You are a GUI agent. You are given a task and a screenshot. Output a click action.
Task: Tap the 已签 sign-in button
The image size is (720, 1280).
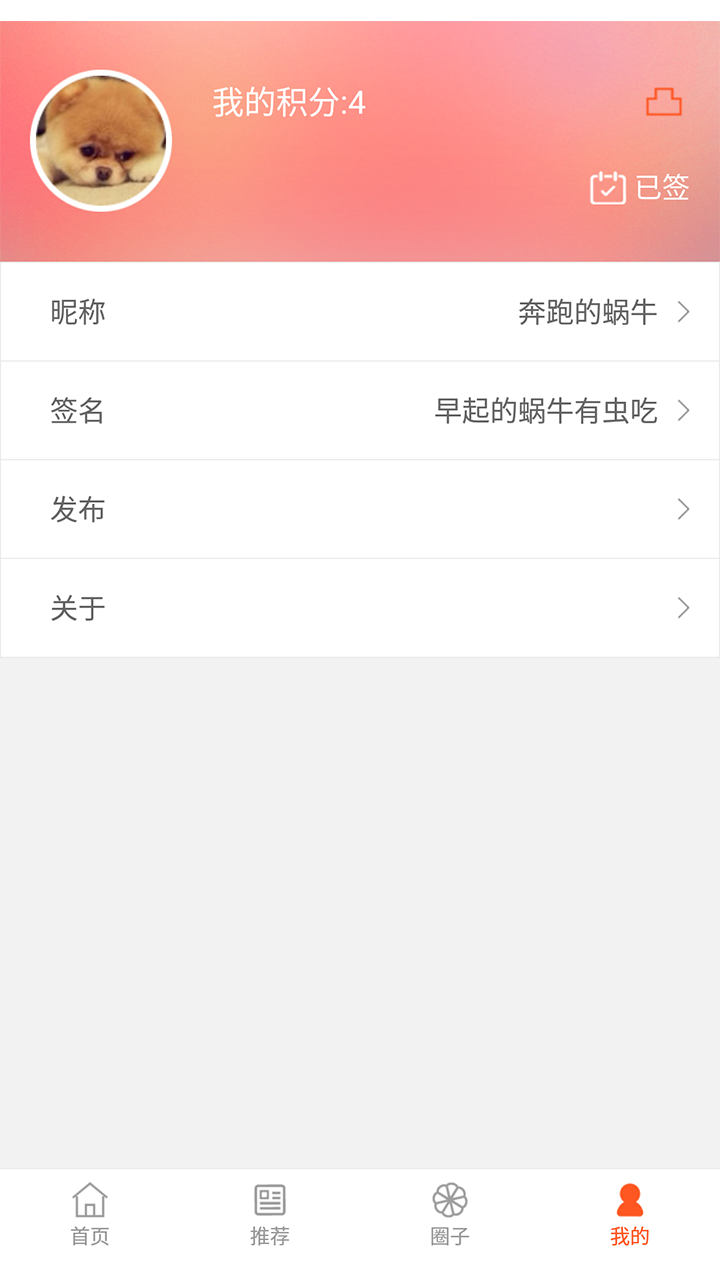click(x=640, y=187)
